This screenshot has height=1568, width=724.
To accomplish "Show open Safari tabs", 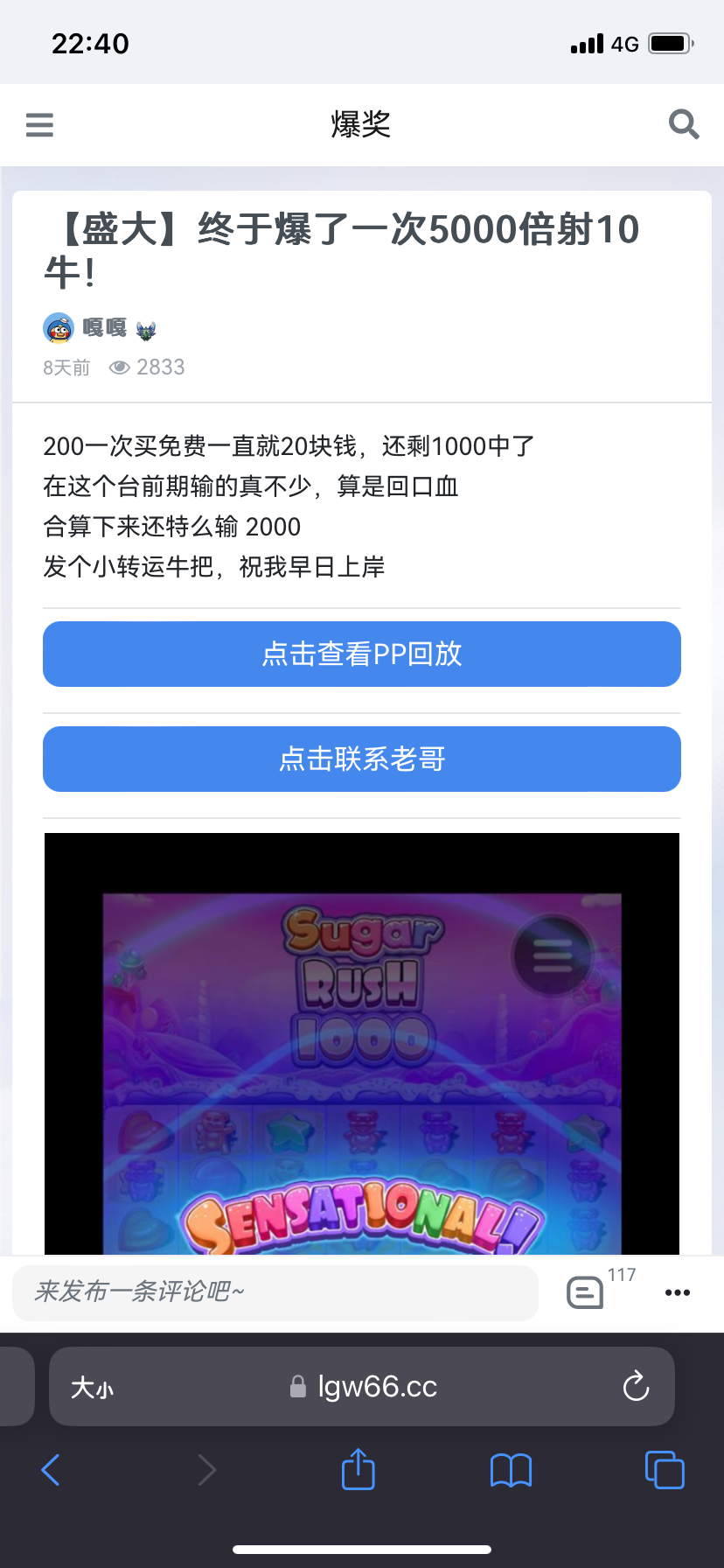I will (x=664, y=1470).
